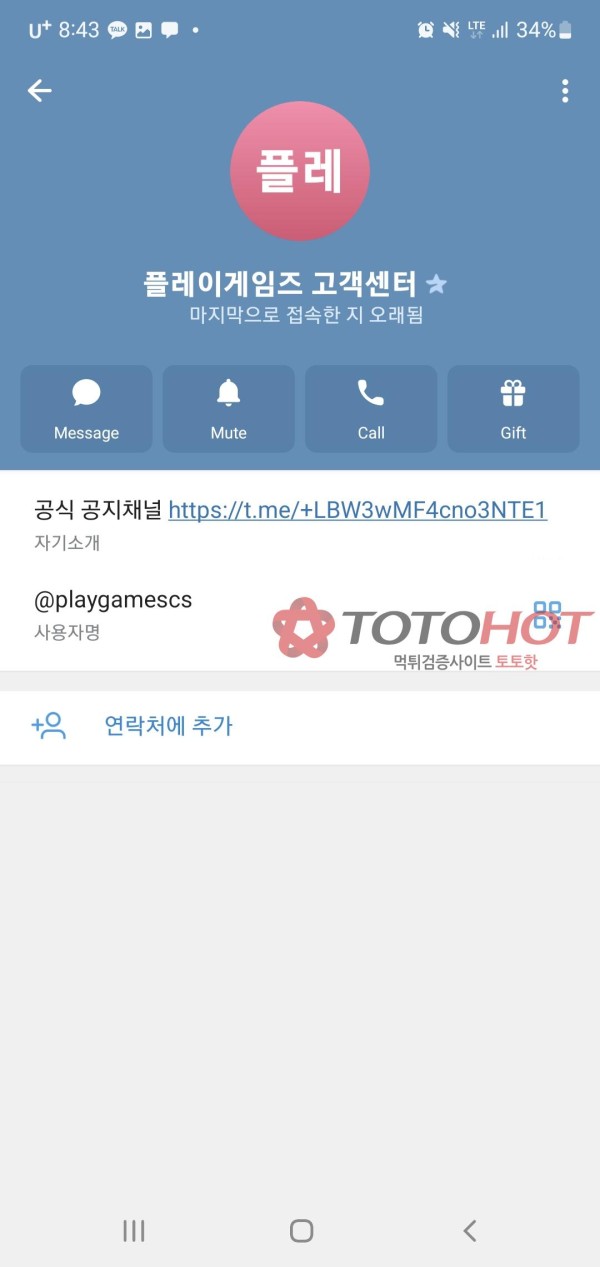Go back using the top-left arrow
This screenshot has height=1267, width=600.
click(x=40, y=91)
